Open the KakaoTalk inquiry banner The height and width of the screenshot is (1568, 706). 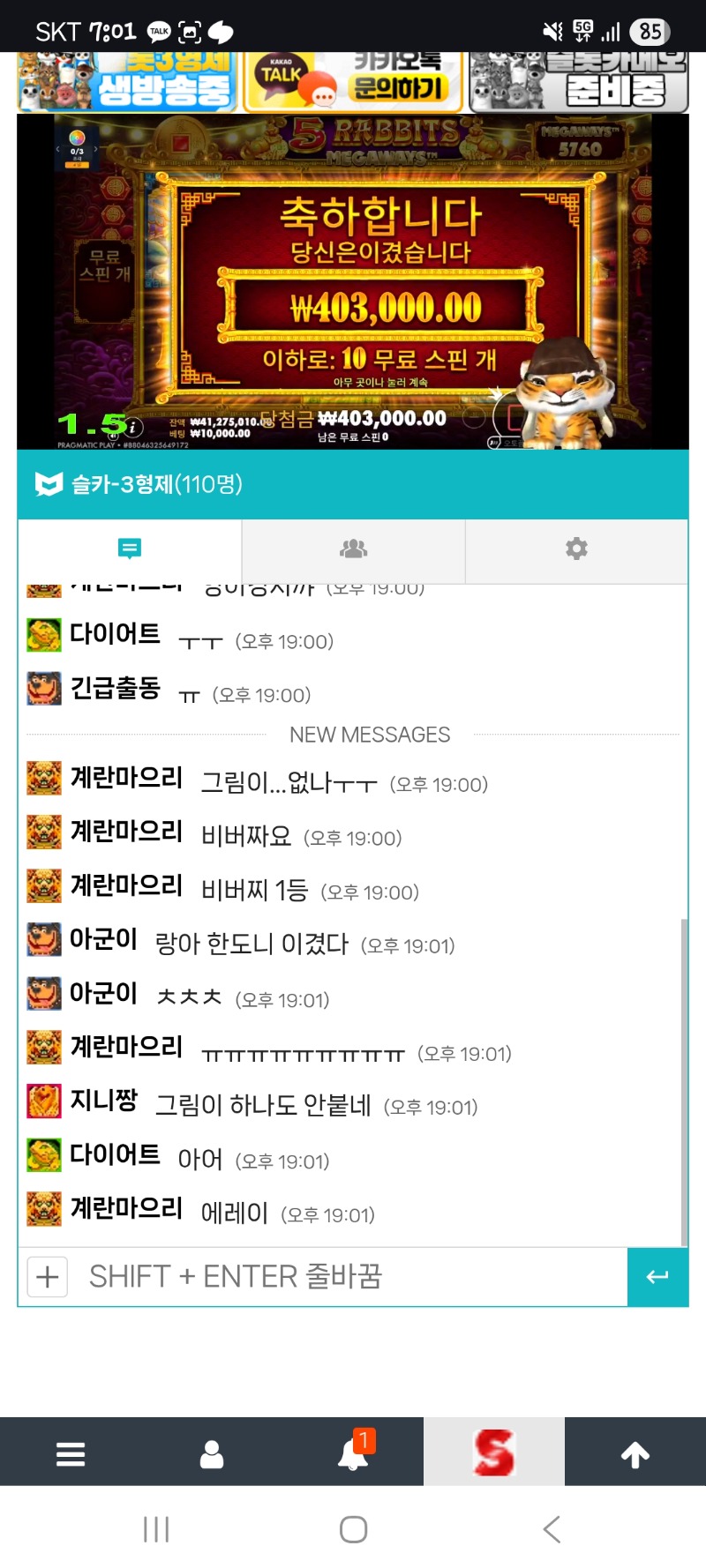(353, 82)
